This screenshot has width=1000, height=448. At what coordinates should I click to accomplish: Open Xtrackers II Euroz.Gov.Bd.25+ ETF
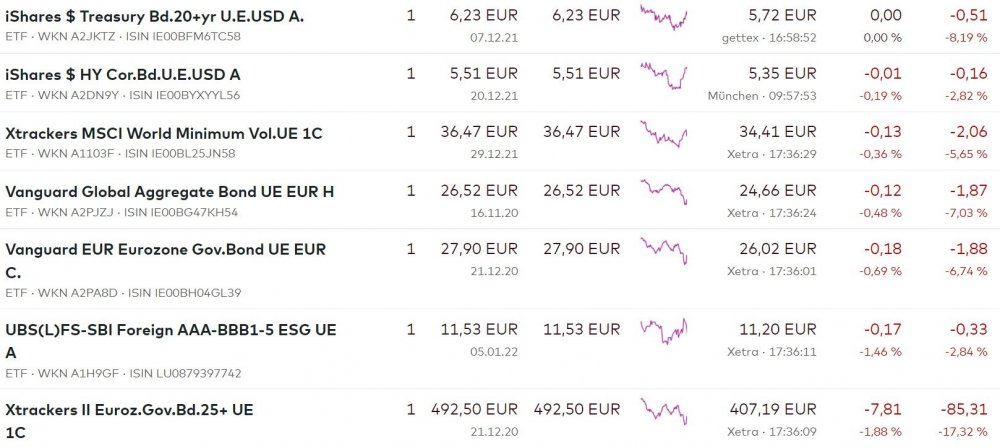(129, 410)
